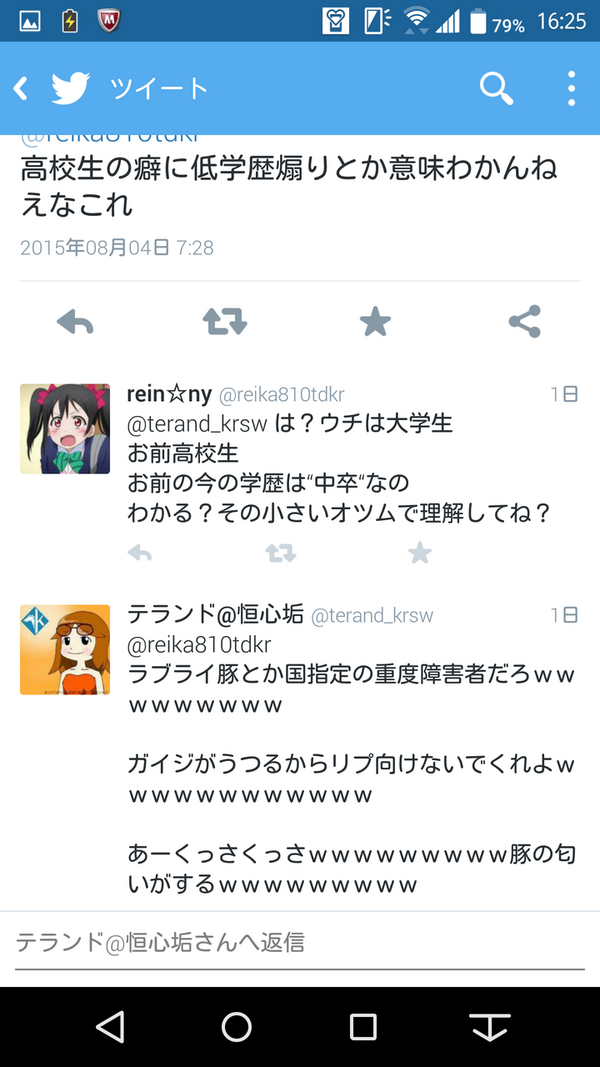This screenshot has height=1067, width=600.
Task: Go back using the app bar arrow
Action: pyautogui.click(x=22, y=88)
